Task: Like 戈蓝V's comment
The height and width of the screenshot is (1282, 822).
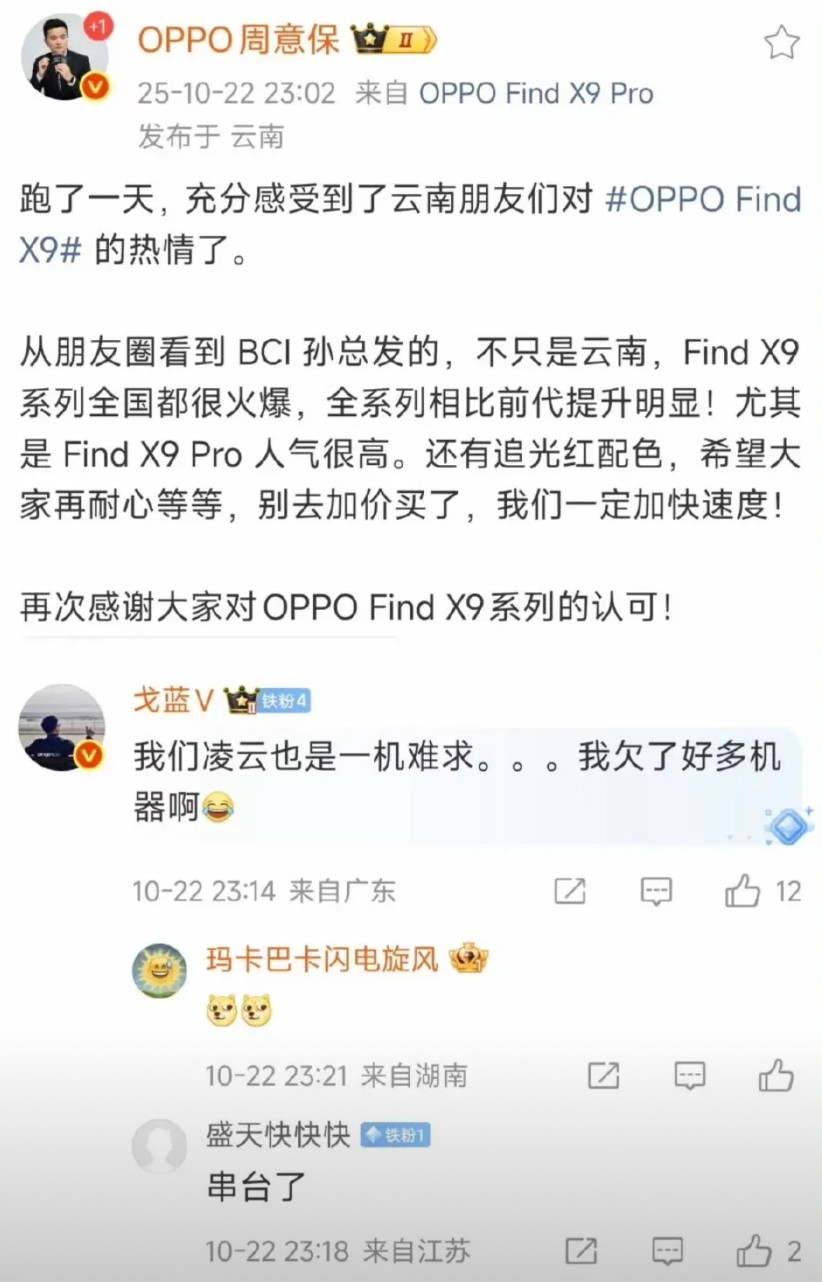Action: (x=743, y=890)
